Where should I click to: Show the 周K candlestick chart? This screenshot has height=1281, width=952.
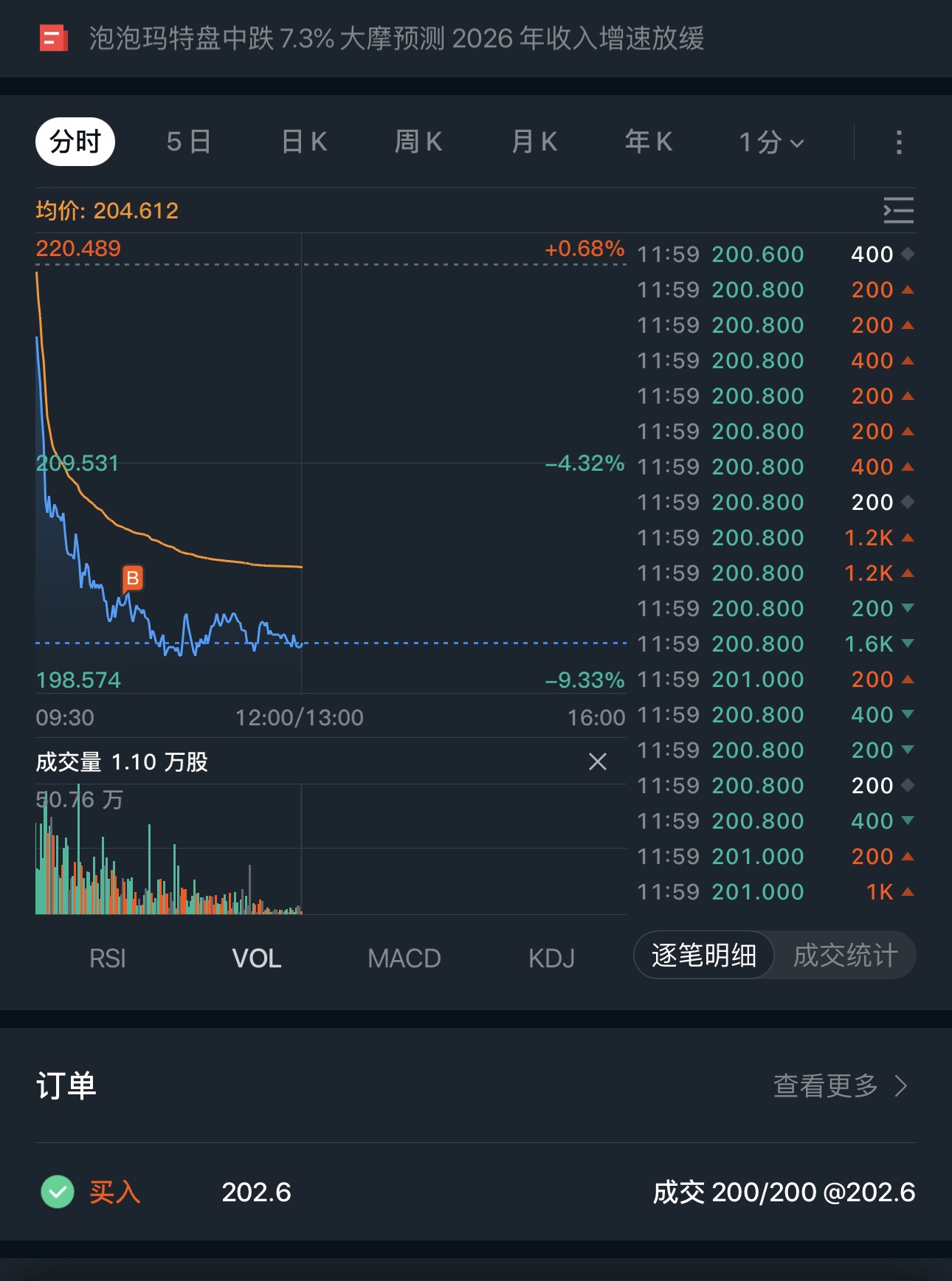coord(418,142)
